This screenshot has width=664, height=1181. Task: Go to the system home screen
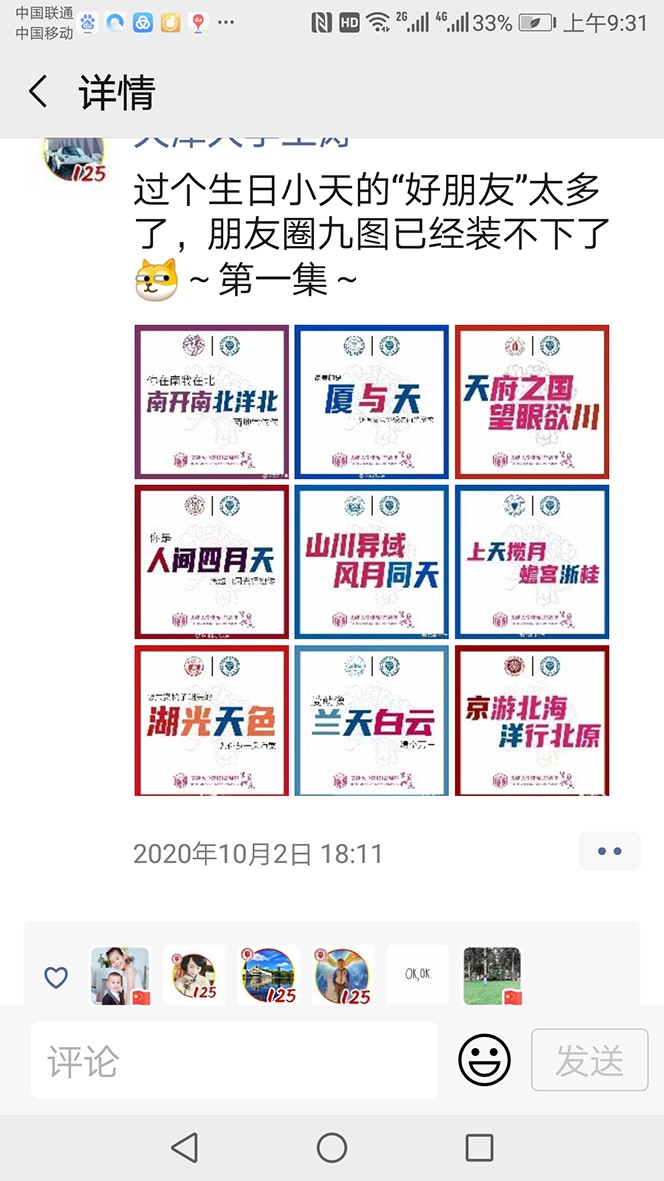(x=332, y=1148)
